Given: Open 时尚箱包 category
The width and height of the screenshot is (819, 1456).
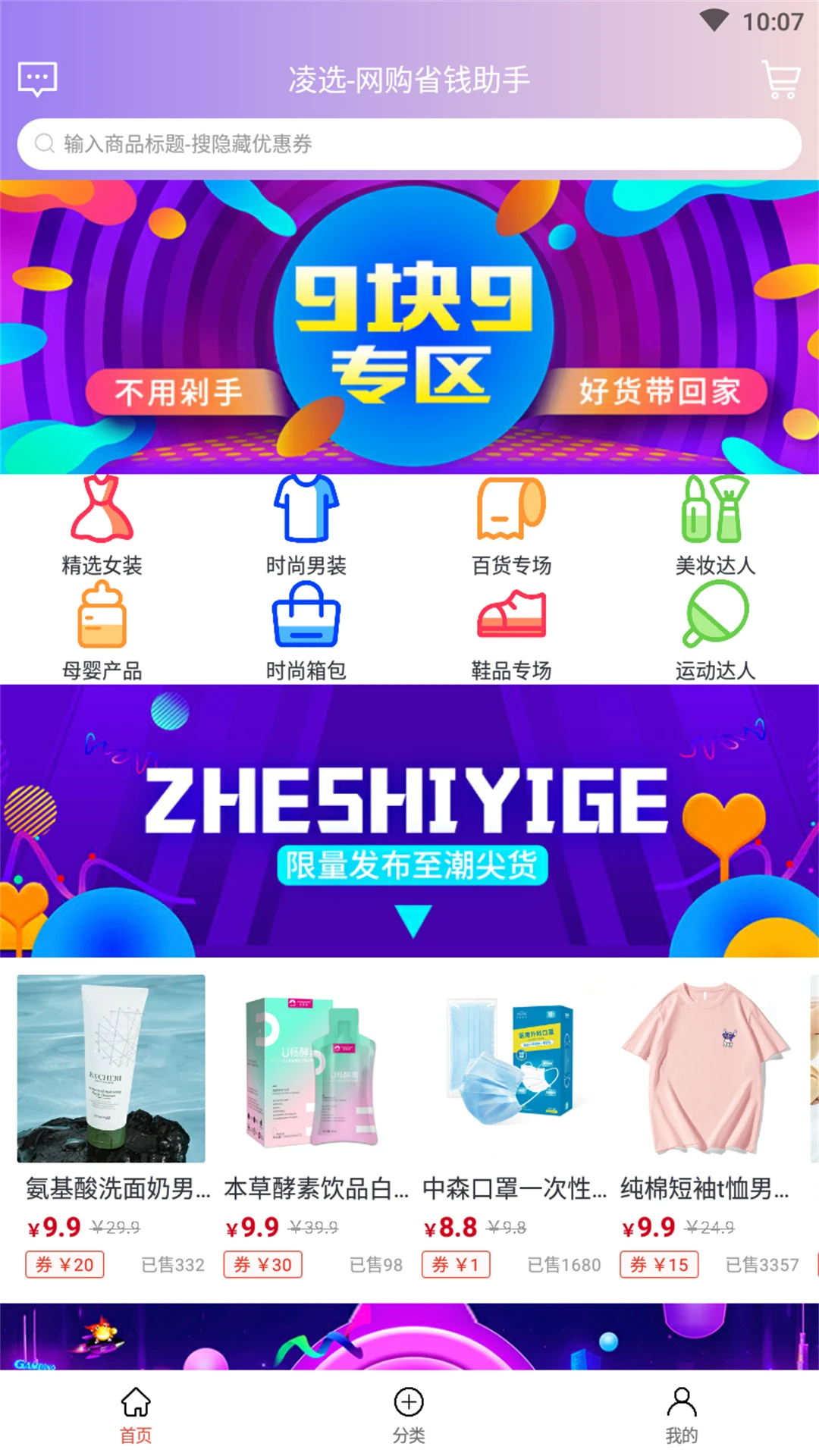Looking at the screenshot, I should tap(306, 631).
